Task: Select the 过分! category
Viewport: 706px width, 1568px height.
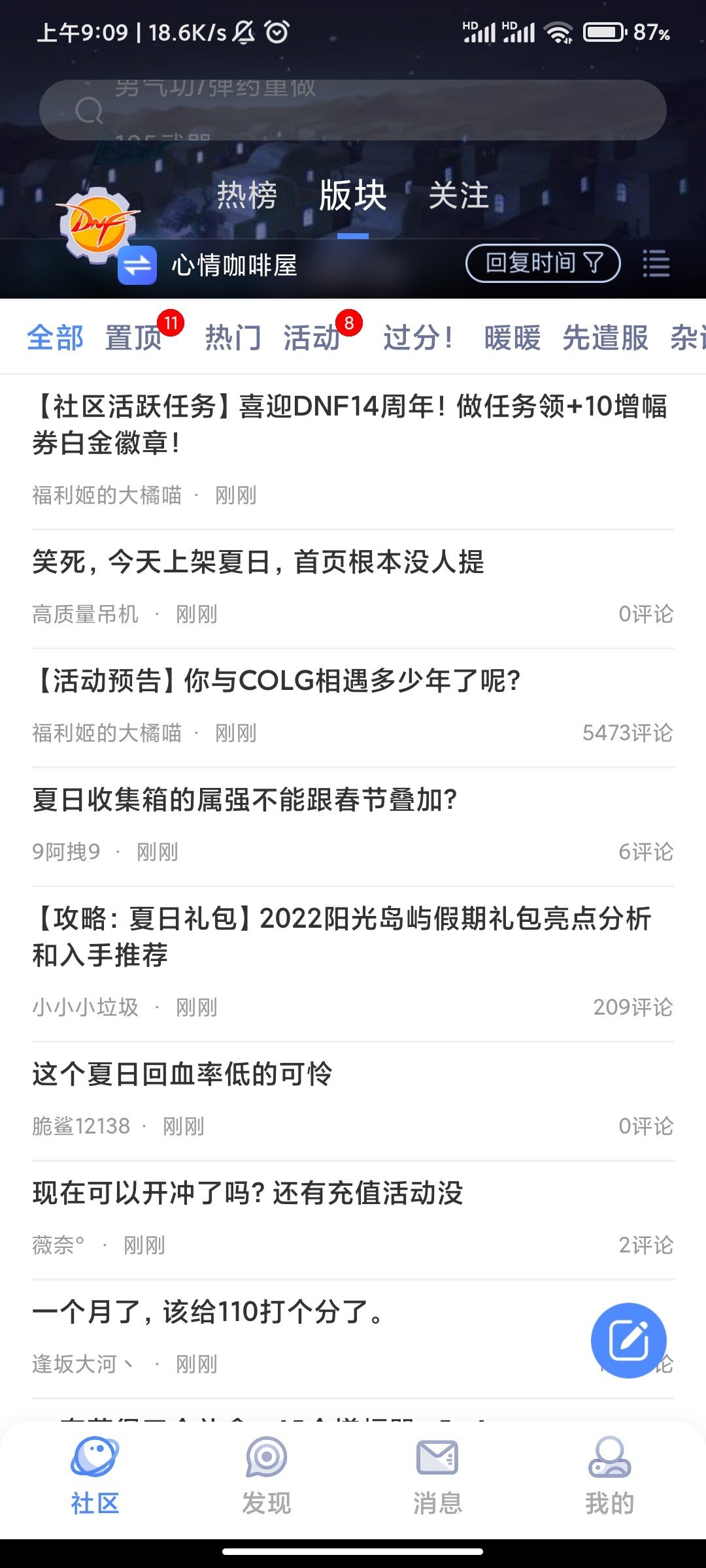Action: tap(418, 338)
